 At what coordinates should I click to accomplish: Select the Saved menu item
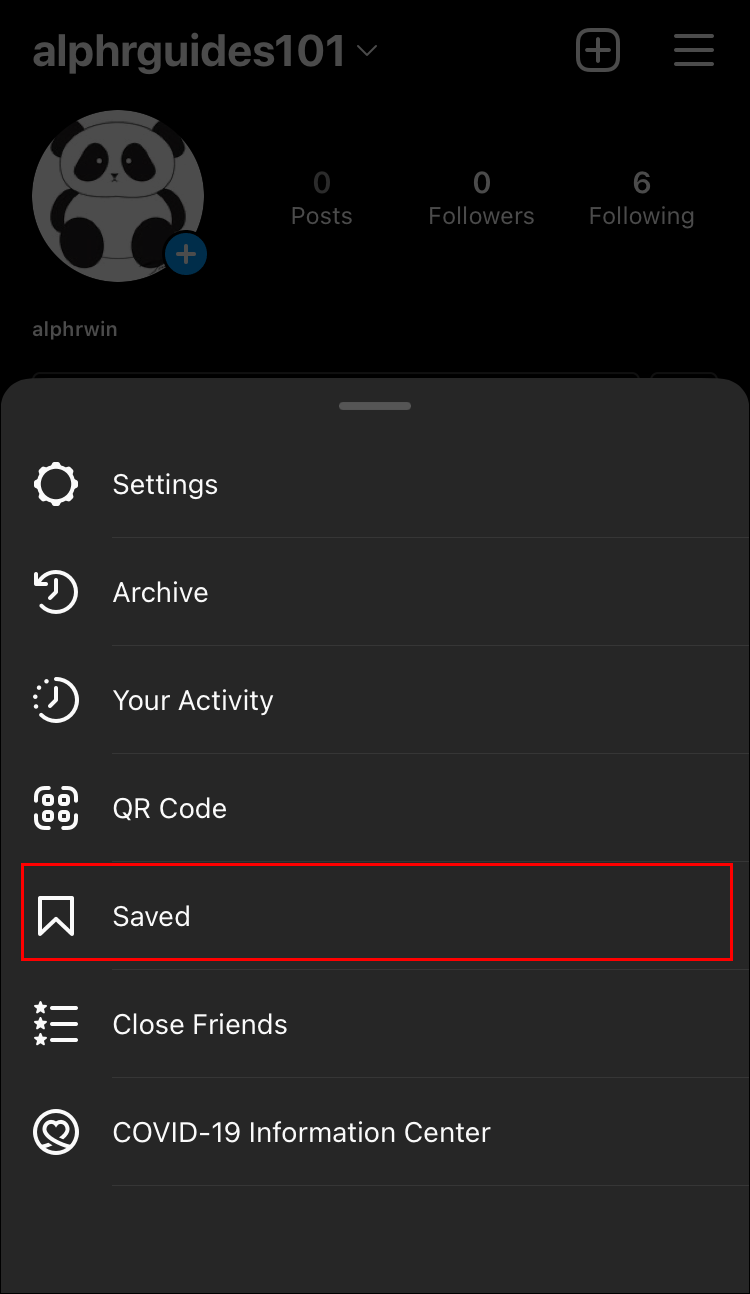151,916
